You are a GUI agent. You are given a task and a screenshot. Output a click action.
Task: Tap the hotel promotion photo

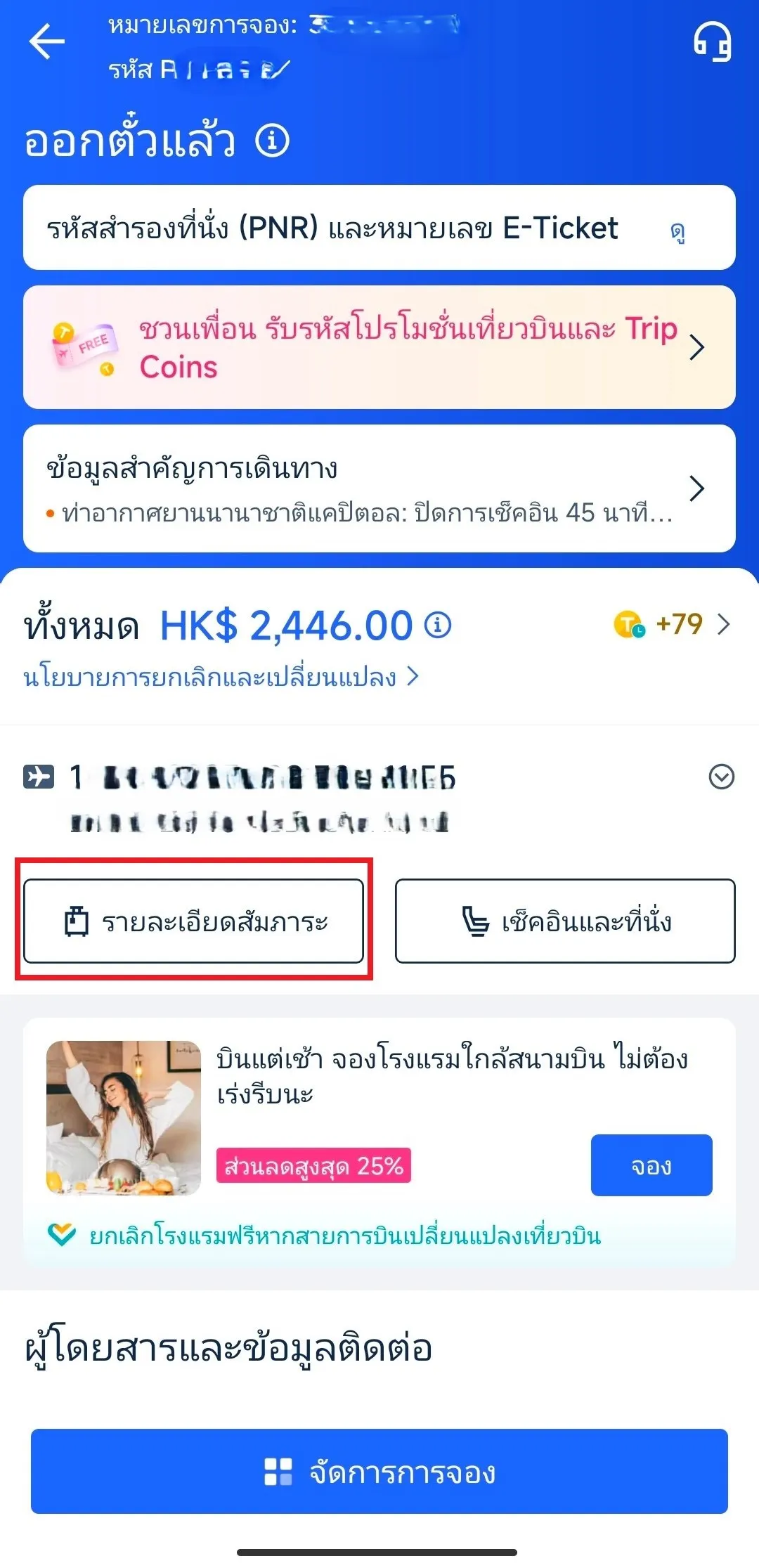[x=123, y=1117]
